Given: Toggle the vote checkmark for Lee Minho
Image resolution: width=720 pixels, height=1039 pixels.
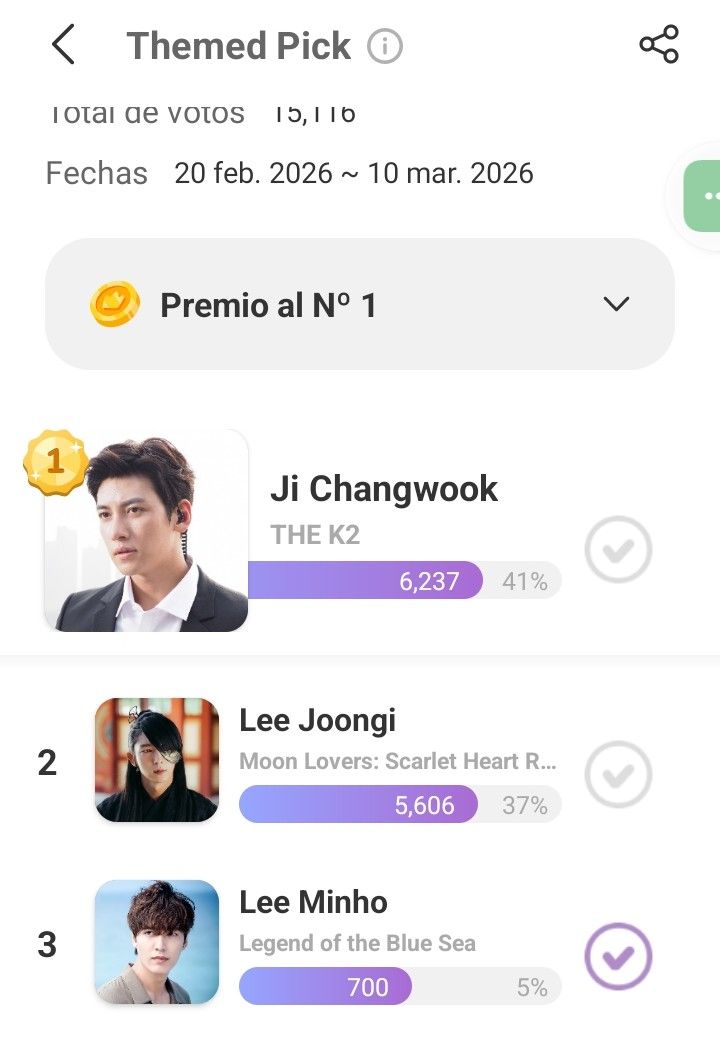Looking at the screenshot, I should 618,956.
